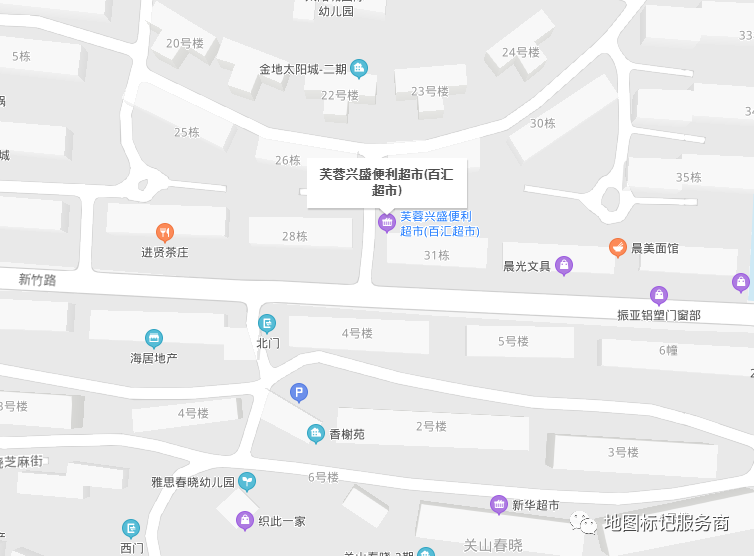
Task: Select the 海居地产 real estate marker
Action: pyautogui.click(x=153, y=337)
